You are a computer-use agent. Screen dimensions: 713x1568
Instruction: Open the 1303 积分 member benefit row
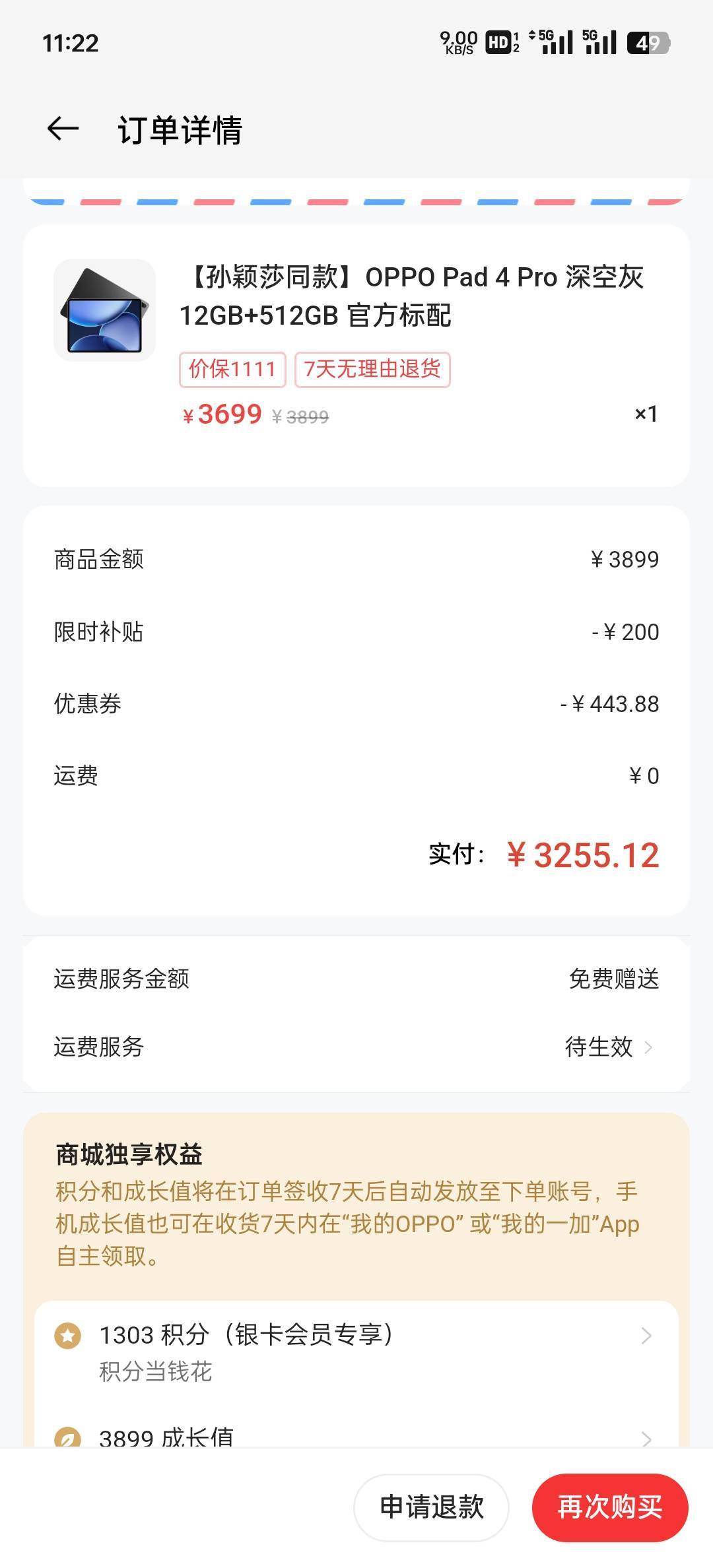pyautogui.click(x=356, y=1350)
